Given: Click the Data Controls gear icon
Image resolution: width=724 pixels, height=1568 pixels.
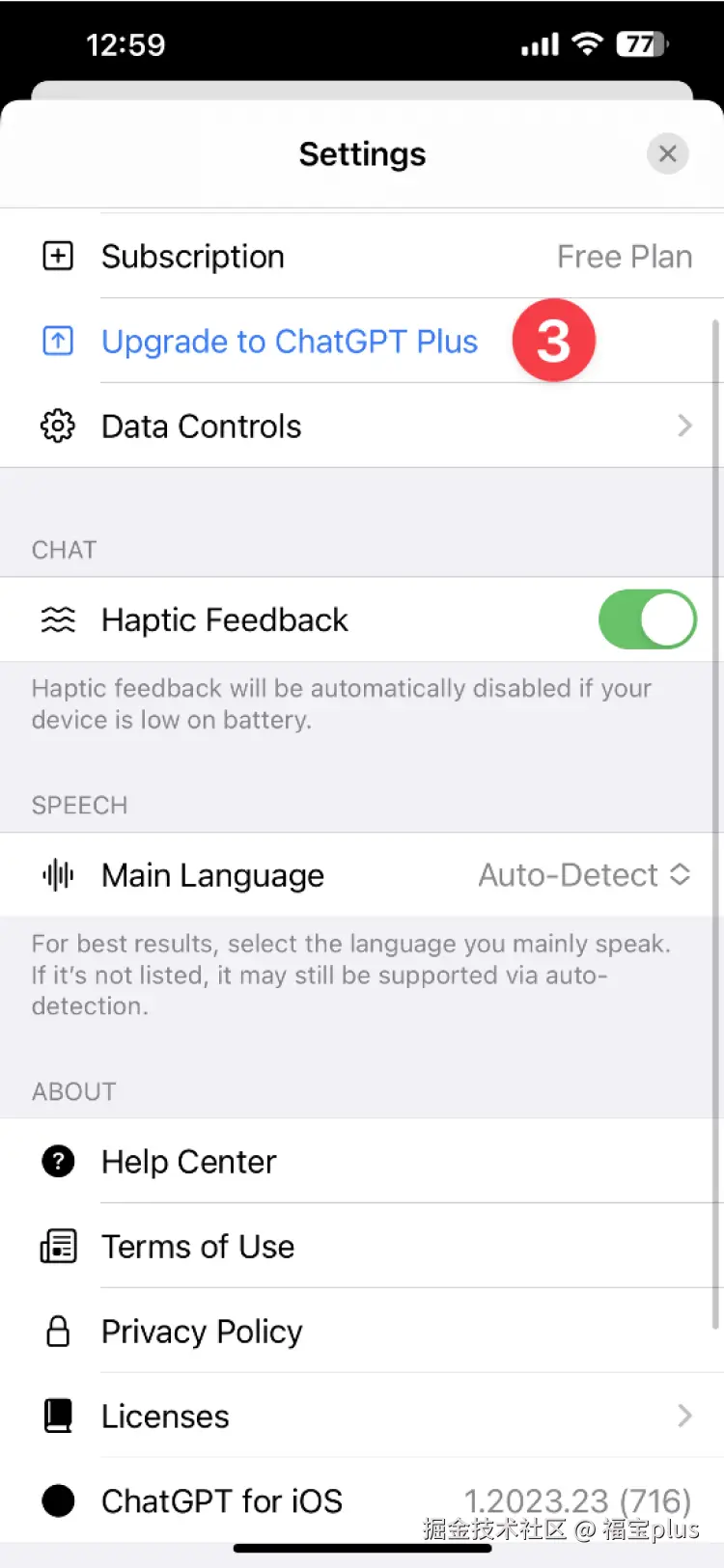Looking at the screenshot, I should [x=58, y=426].
